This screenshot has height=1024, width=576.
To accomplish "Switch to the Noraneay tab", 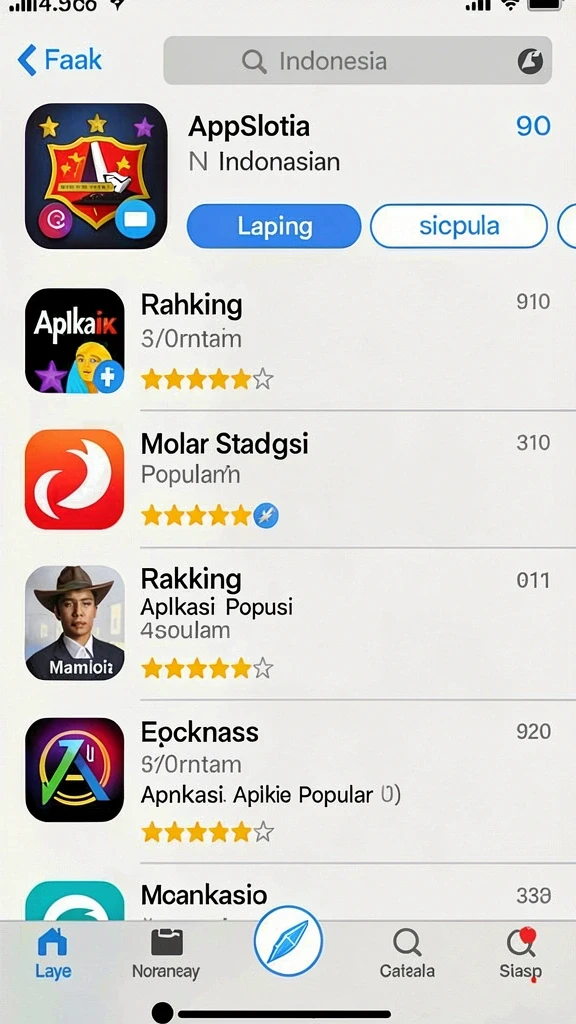I will [166, 953].
